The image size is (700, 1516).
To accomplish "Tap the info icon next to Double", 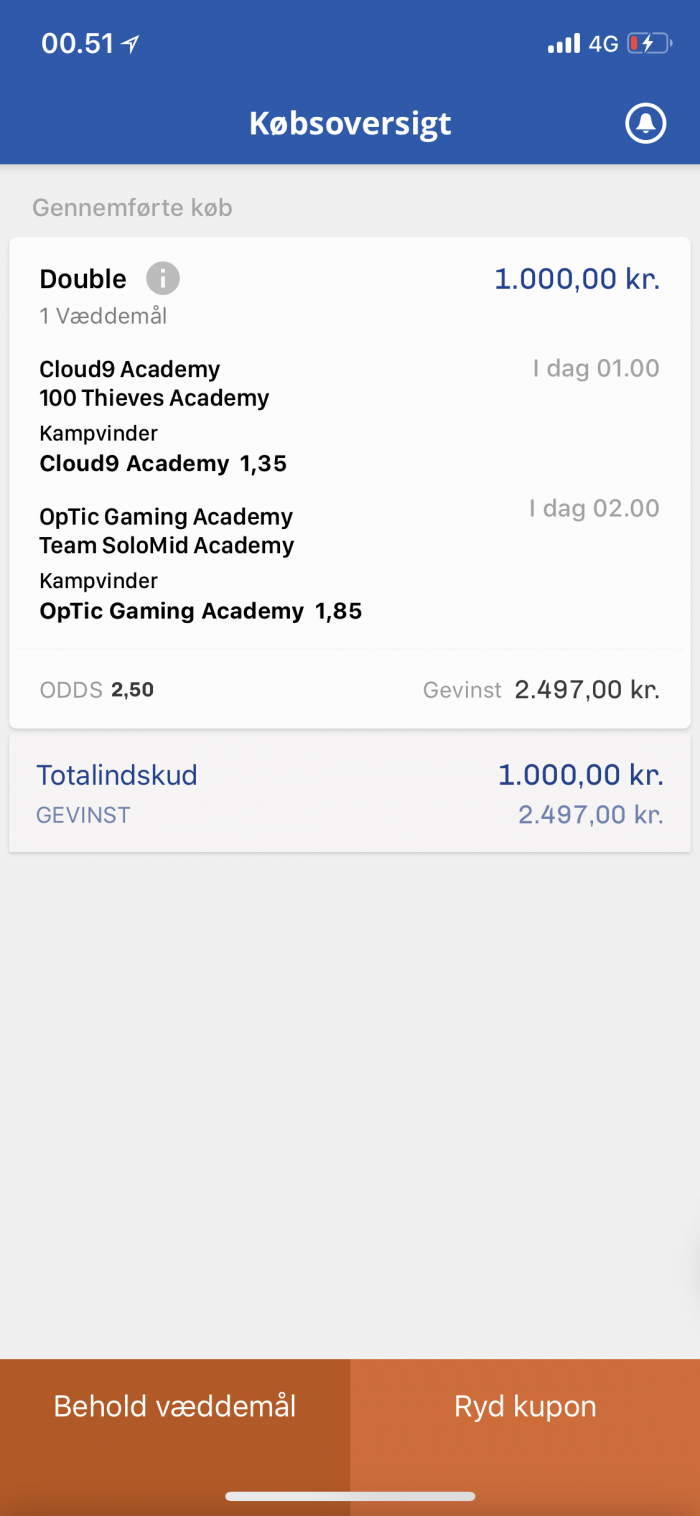I will [163, 278].
